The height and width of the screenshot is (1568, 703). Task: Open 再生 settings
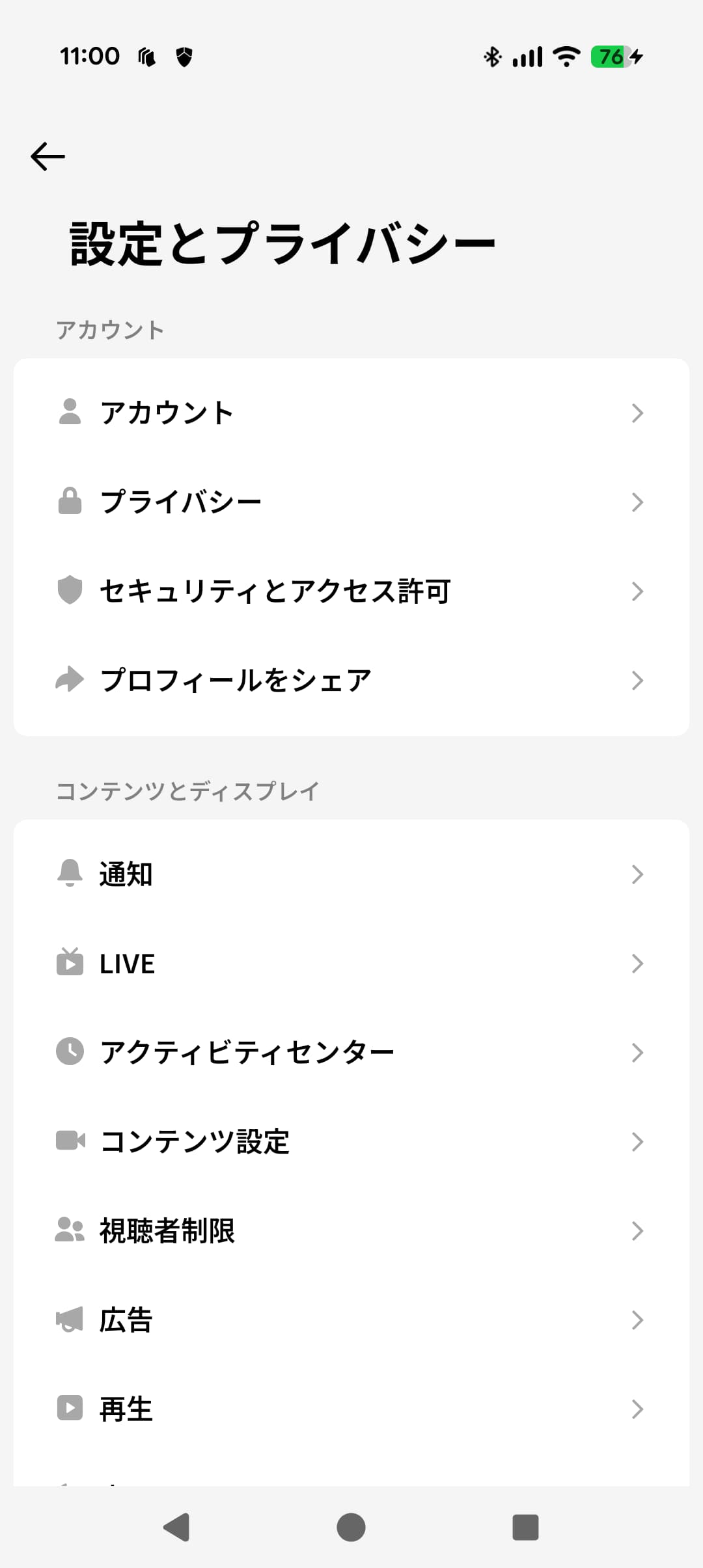click(x=351, y=1409)
